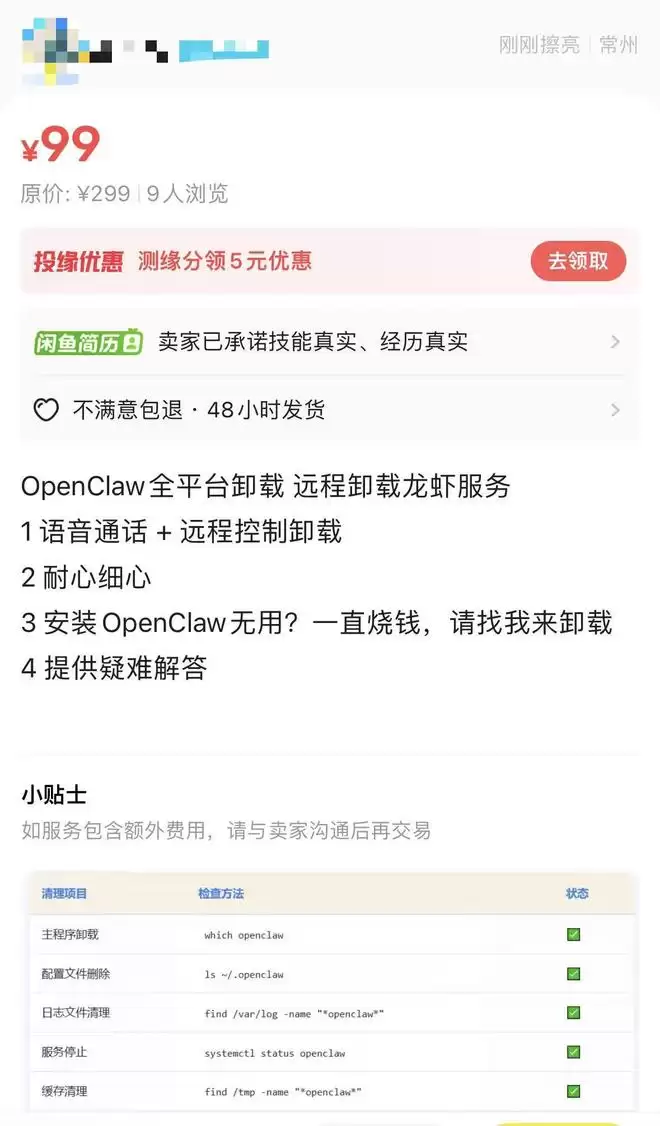Tap the 去领取 coupon button
This screenshot has width=660, height=1126.
tap(578, 261)
